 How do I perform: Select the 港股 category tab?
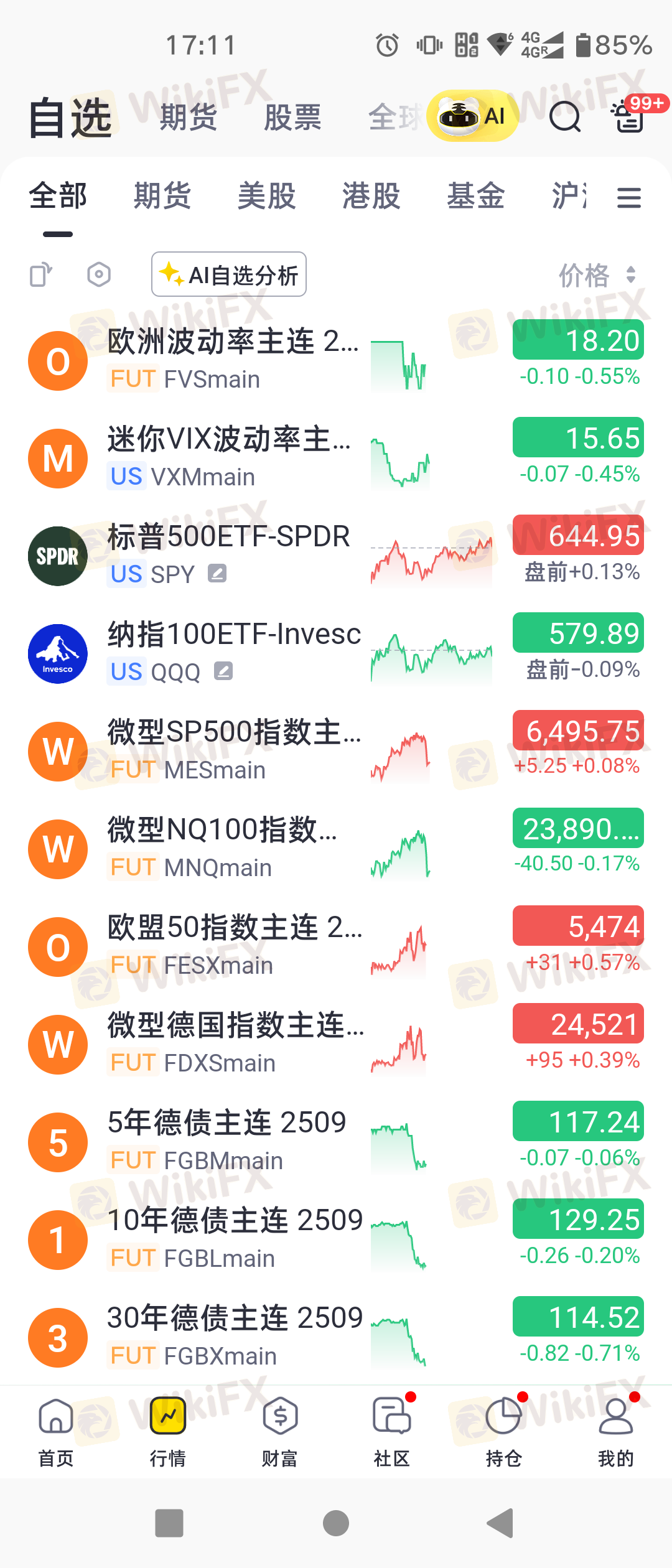click(x=371, y=196)
